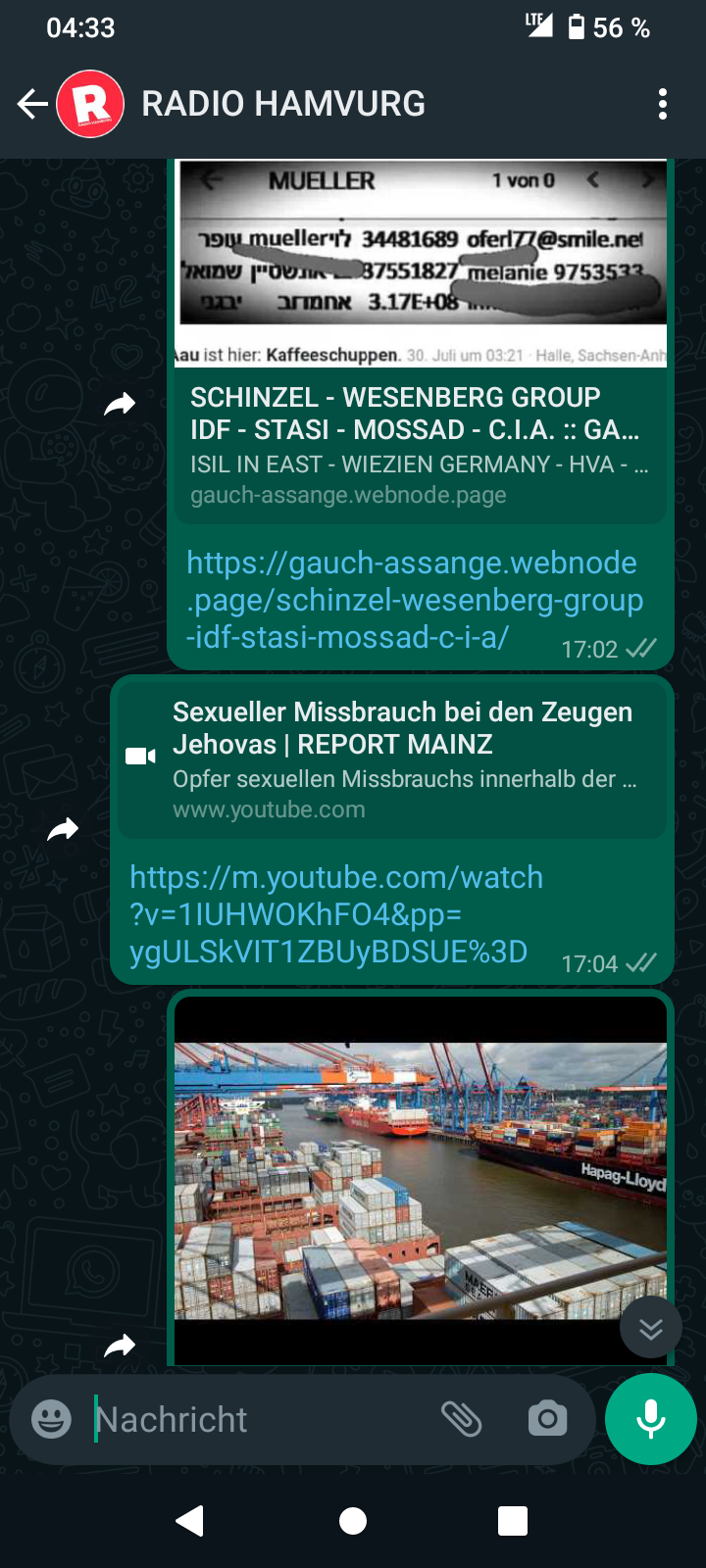The height and width of the screenshot is (1568, 706).
Task: Forward the container port photo message
Action: pos(120,1346)
